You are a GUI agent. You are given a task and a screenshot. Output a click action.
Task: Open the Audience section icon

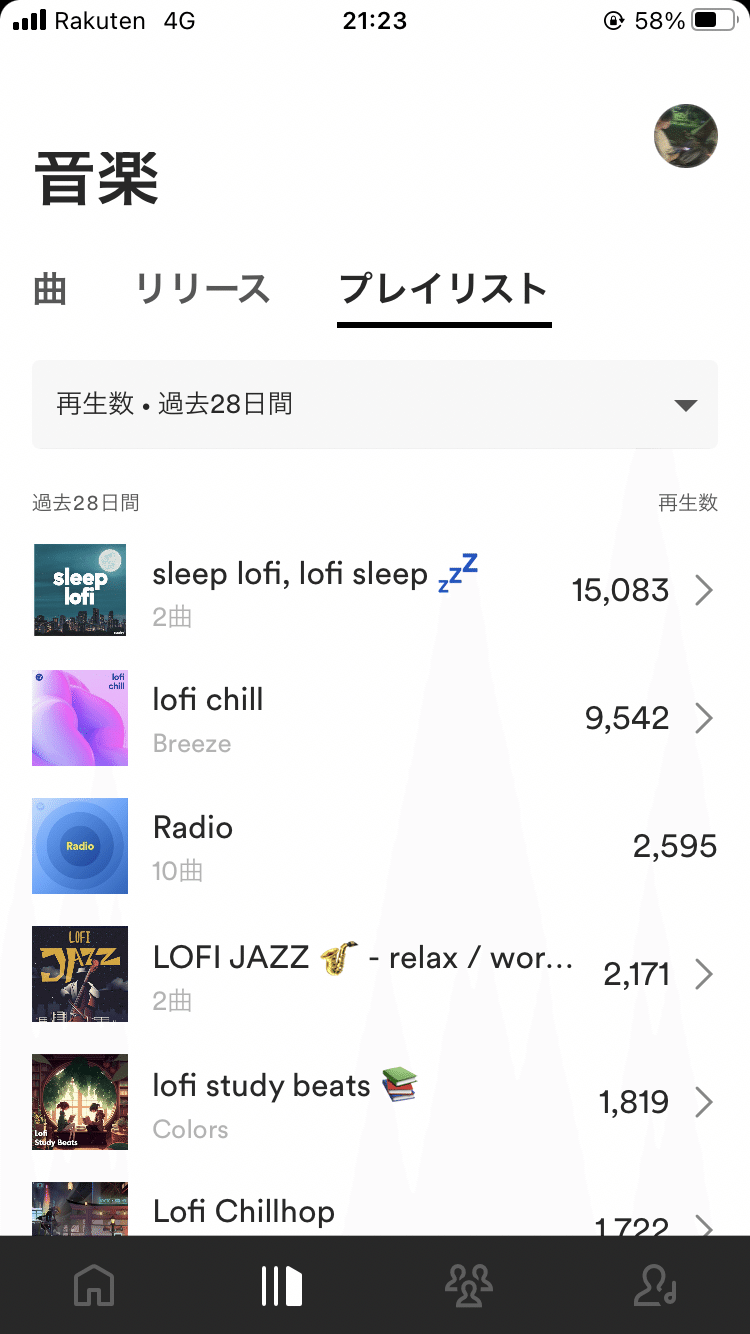pyautogui.click(x=468, y=1288)
